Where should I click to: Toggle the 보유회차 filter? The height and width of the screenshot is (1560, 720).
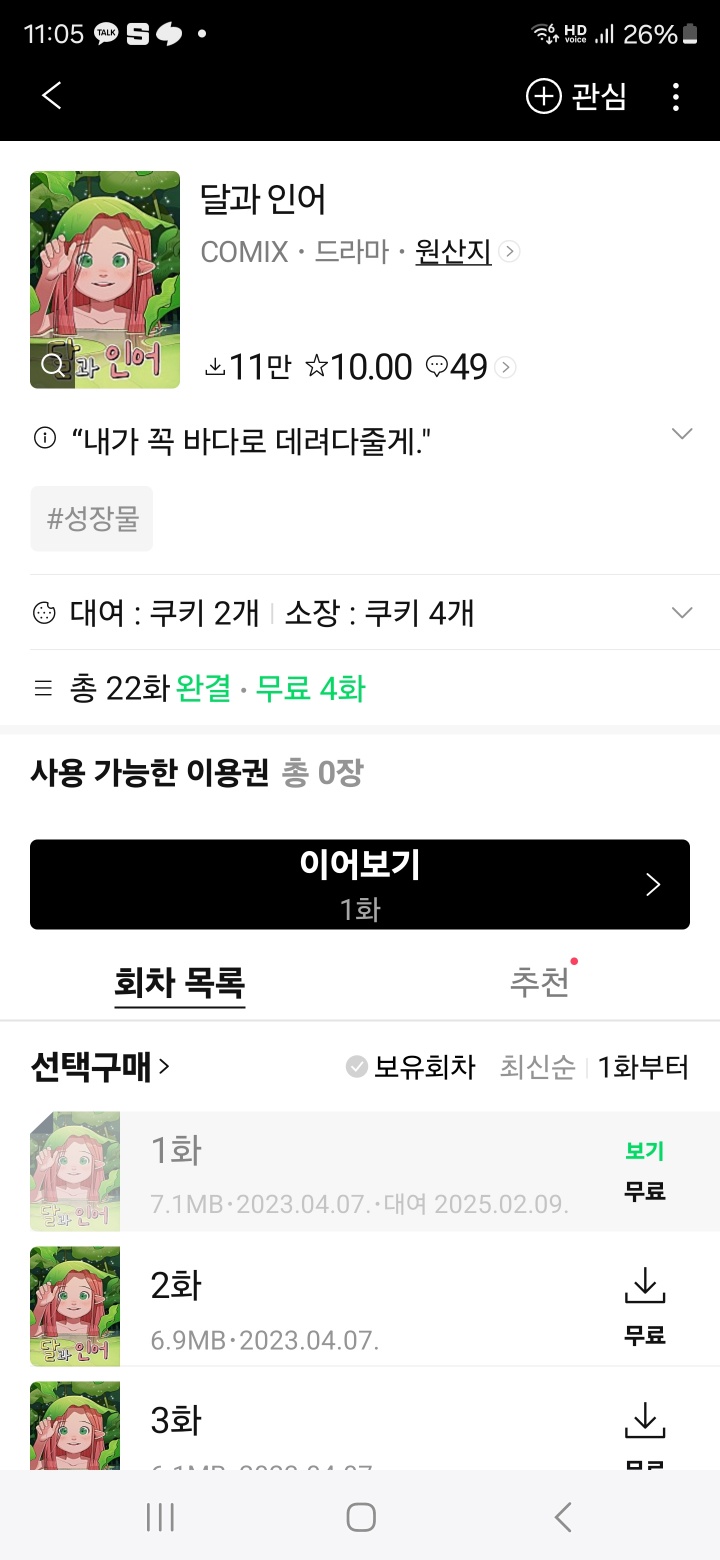click(411, 1067)
